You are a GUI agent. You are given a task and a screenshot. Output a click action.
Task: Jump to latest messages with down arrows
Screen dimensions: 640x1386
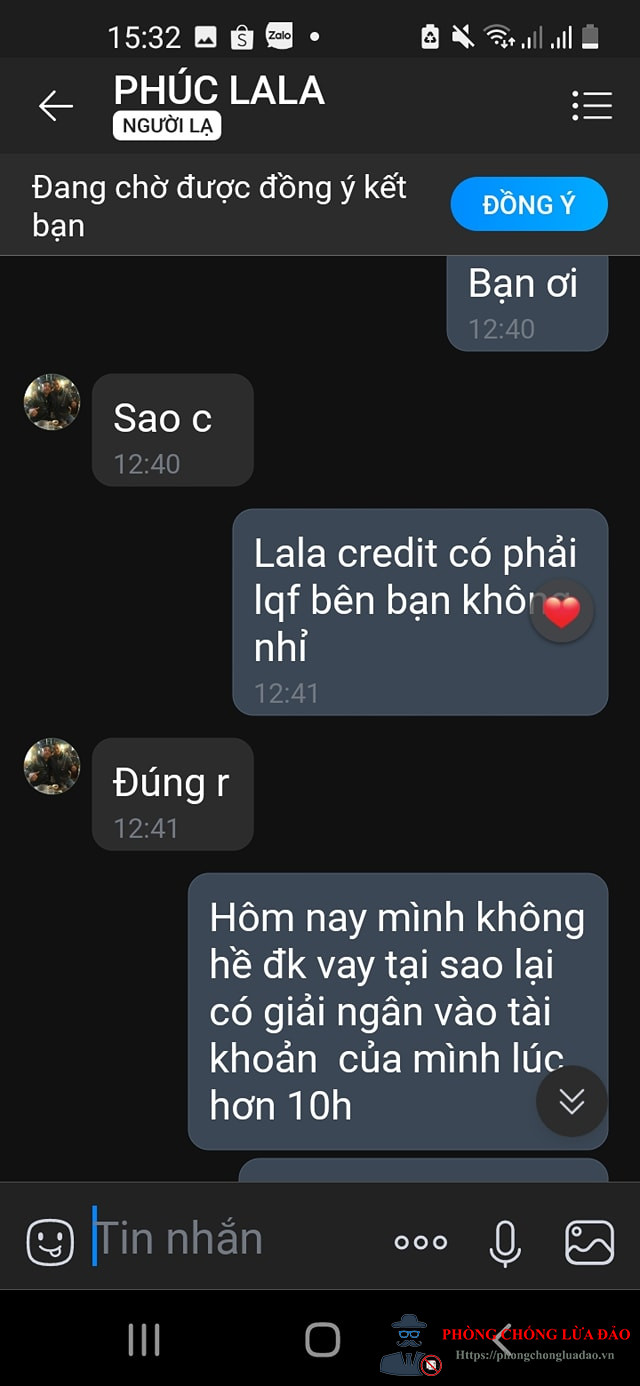click(x=572, y=1100)
